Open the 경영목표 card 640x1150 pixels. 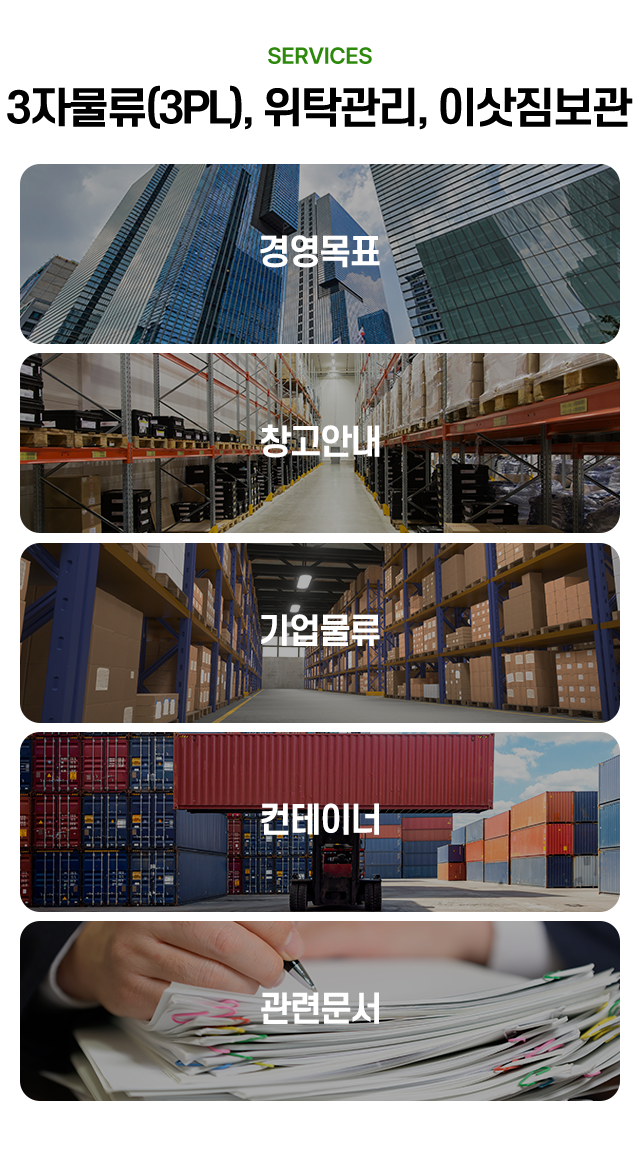[320, 254]
